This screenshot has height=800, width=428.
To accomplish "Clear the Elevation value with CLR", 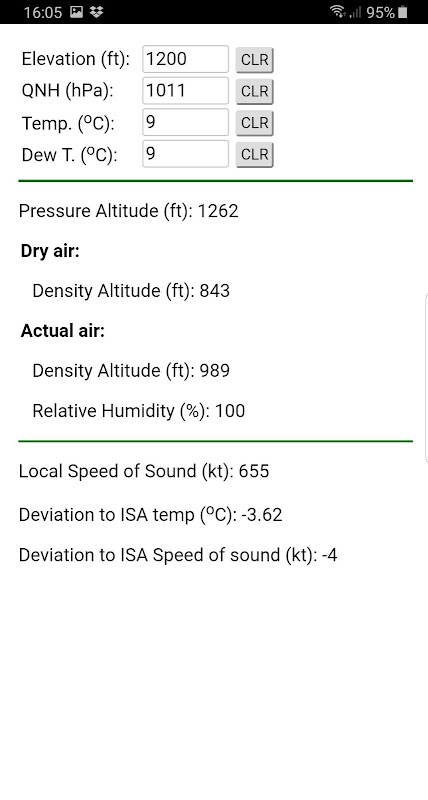I will tap(255, 60).
